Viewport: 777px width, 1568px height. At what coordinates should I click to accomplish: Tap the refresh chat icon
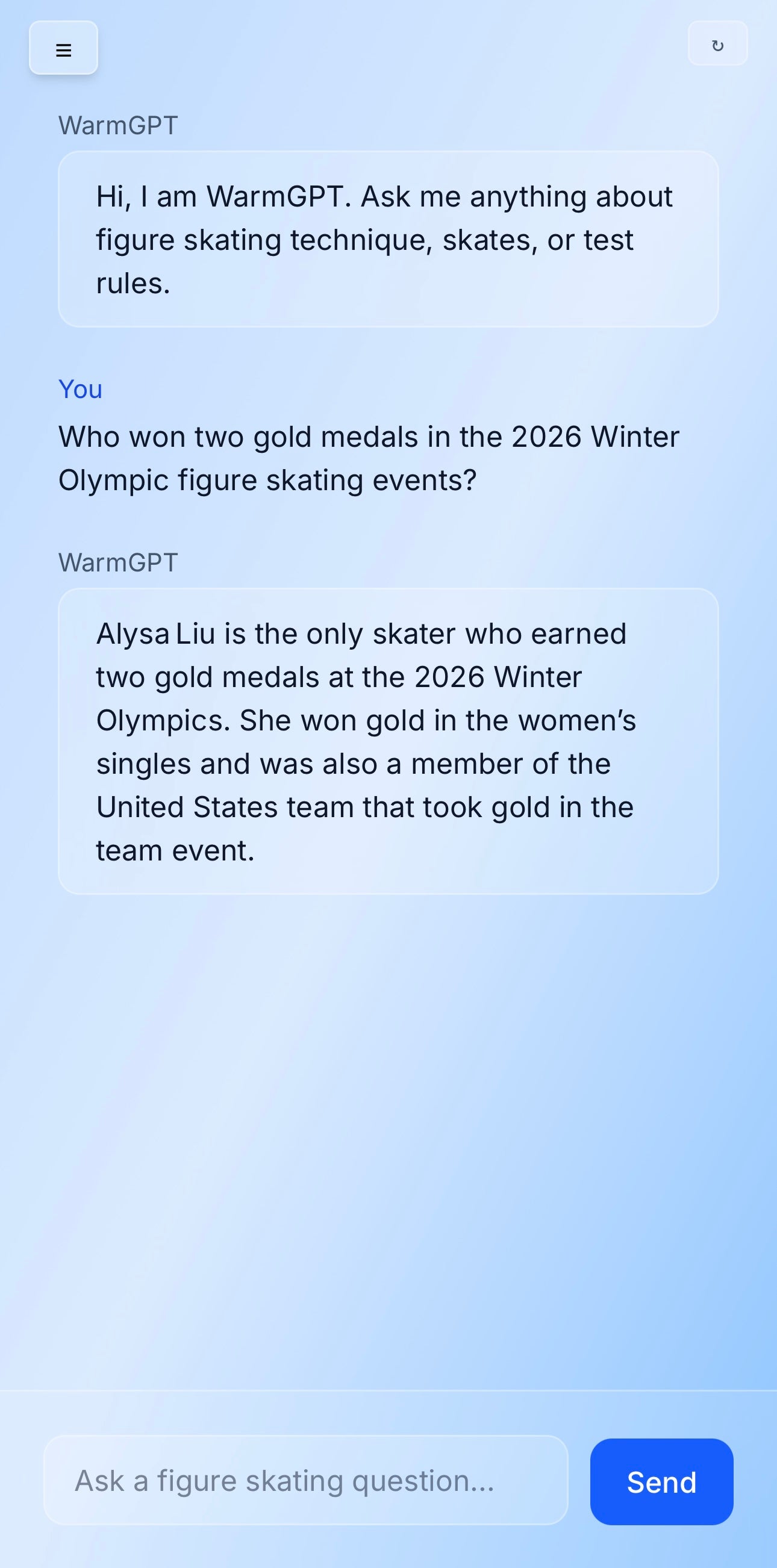click(x=717, y=44)
